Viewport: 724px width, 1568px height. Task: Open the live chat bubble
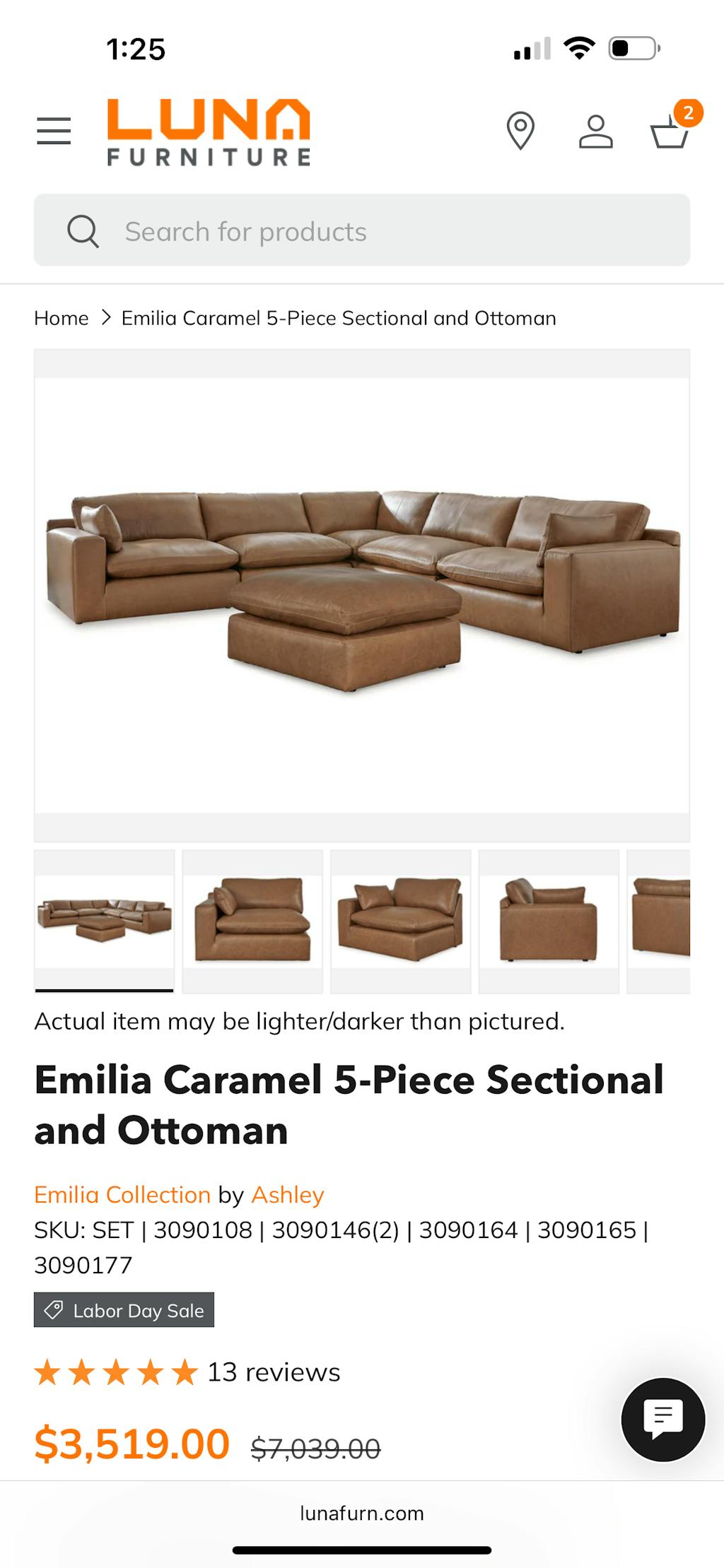click(x=662, y=1419)
